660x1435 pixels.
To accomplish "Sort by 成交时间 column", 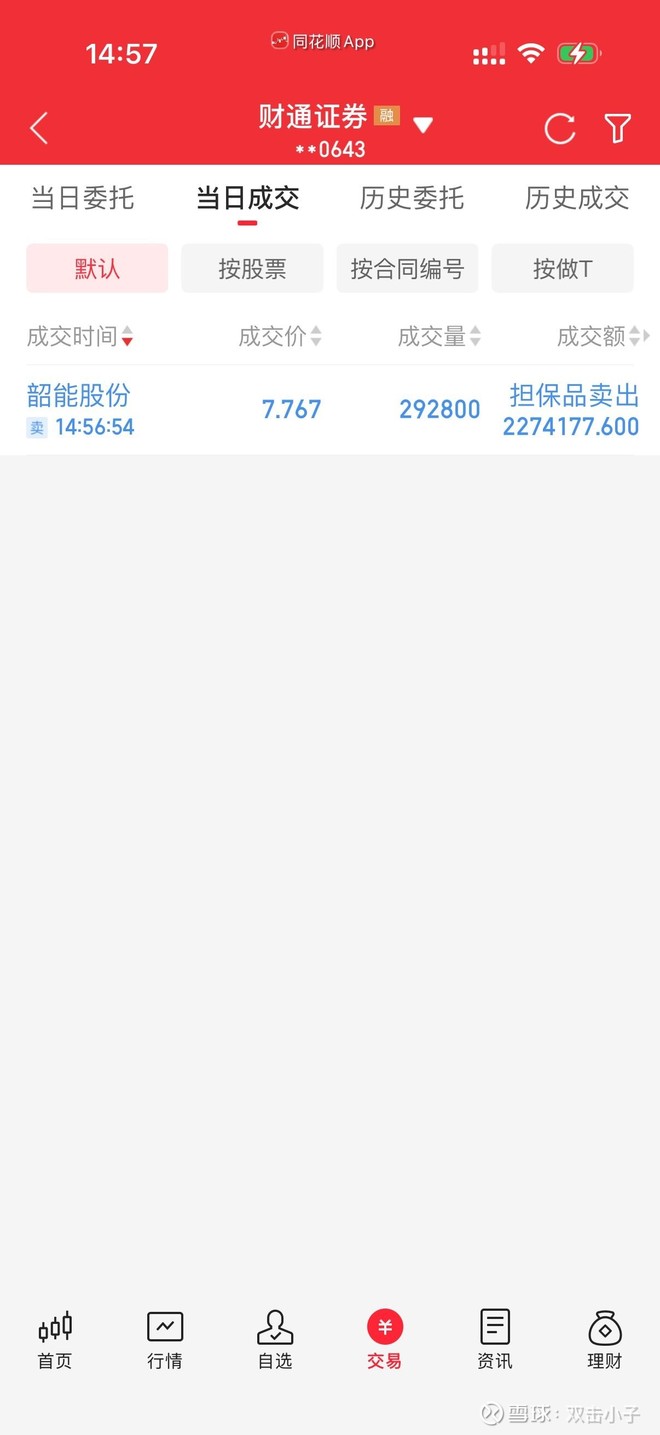I will 80,337.
